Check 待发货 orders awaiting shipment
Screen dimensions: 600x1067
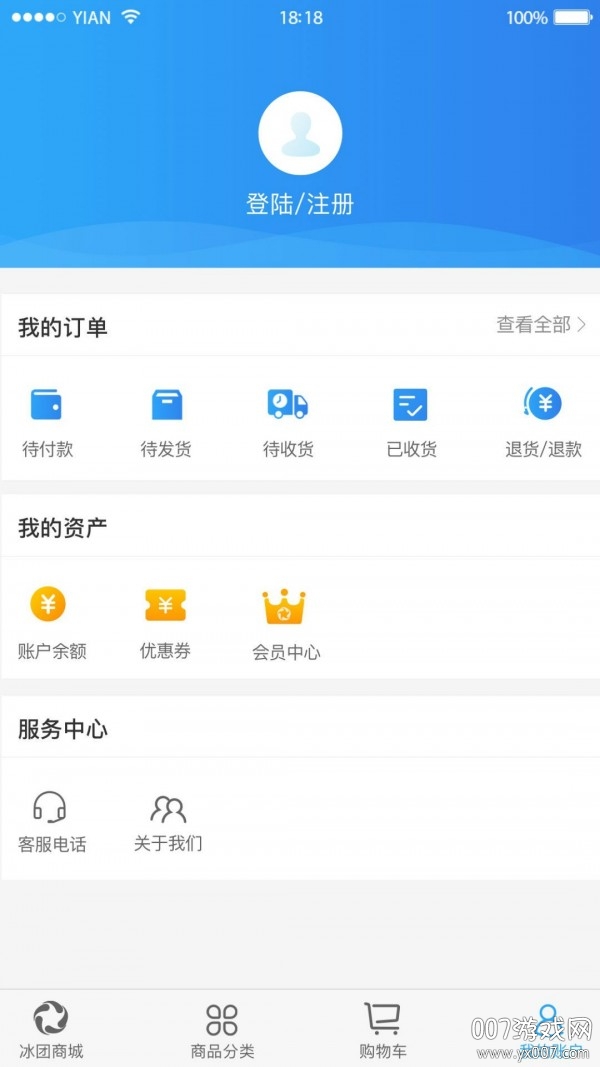click(166, 421)
